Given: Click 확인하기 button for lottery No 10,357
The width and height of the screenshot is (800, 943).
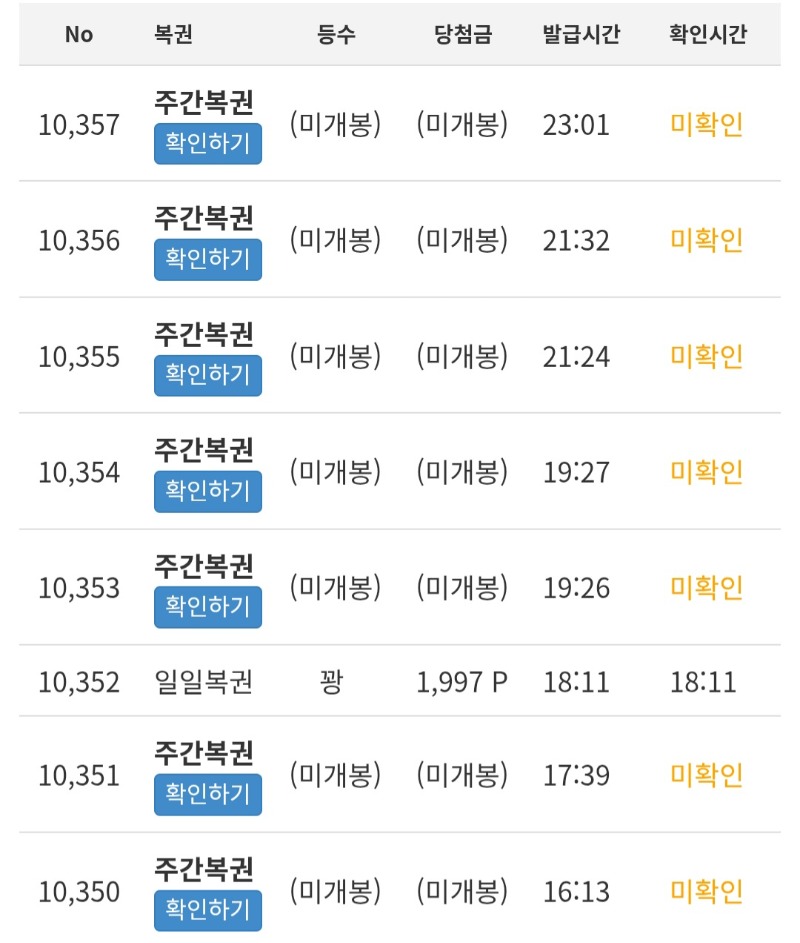Looking at the screenshot, I should 207,144.
